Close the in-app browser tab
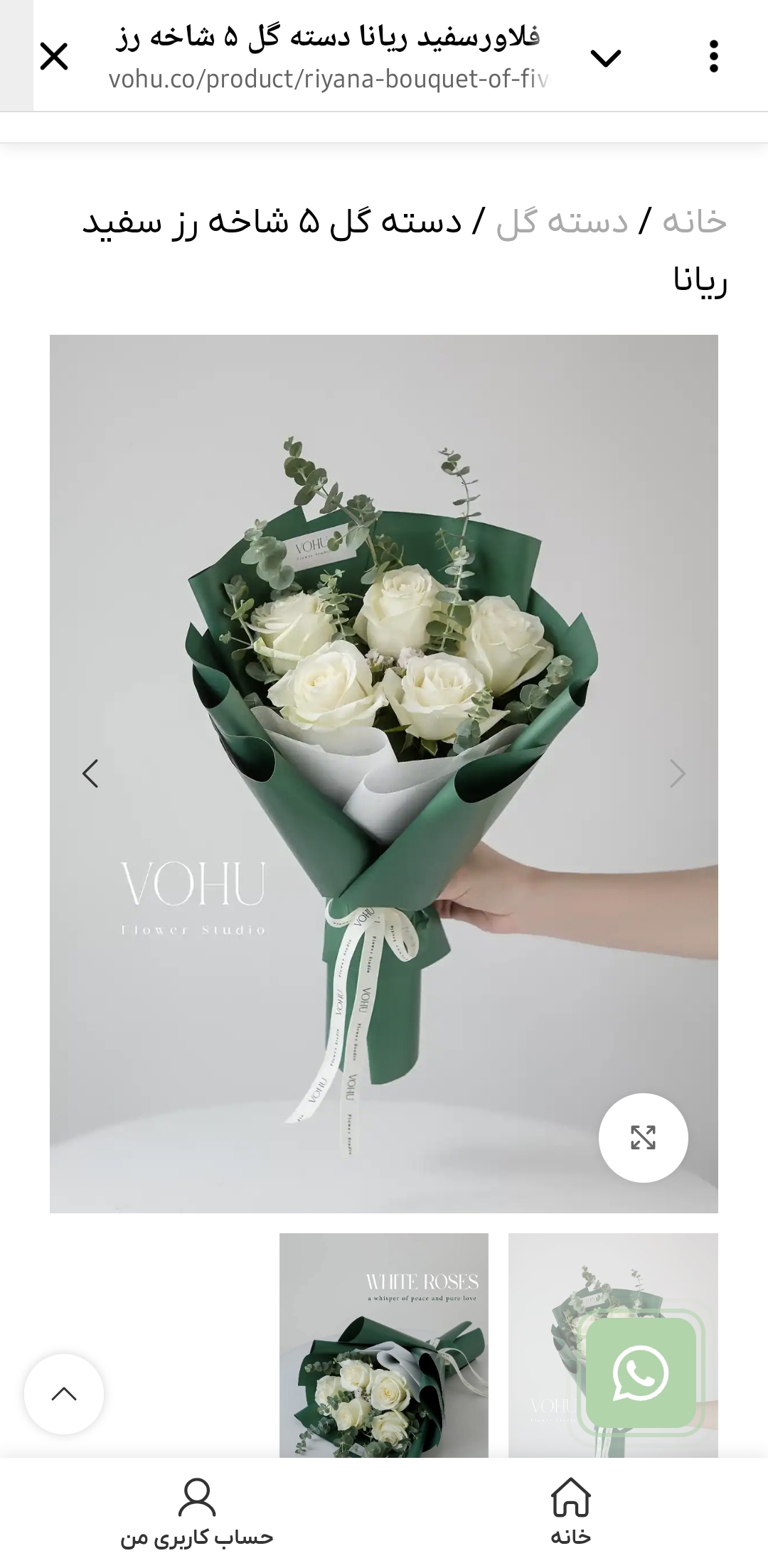This screenshot has height=1568, width=768. 54,56
